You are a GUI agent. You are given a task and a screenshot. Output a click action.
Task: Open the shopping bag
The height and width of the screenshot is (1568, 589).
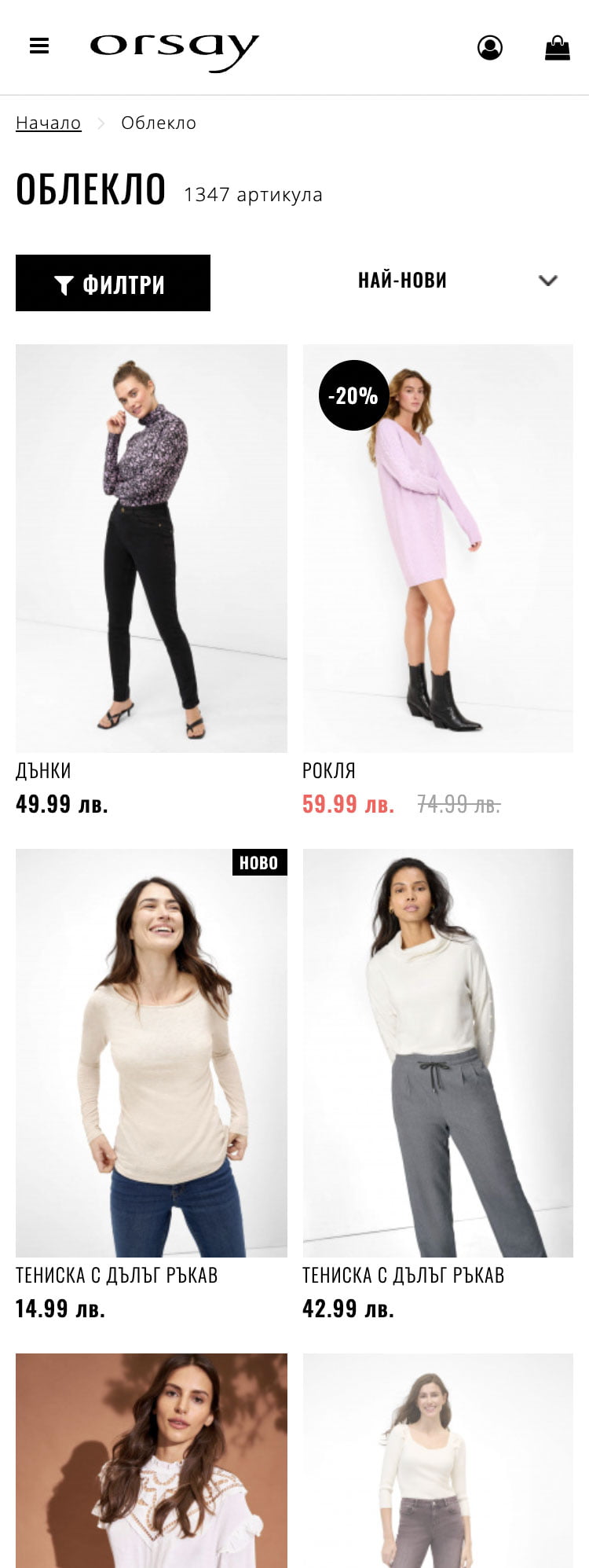point(557,48)
